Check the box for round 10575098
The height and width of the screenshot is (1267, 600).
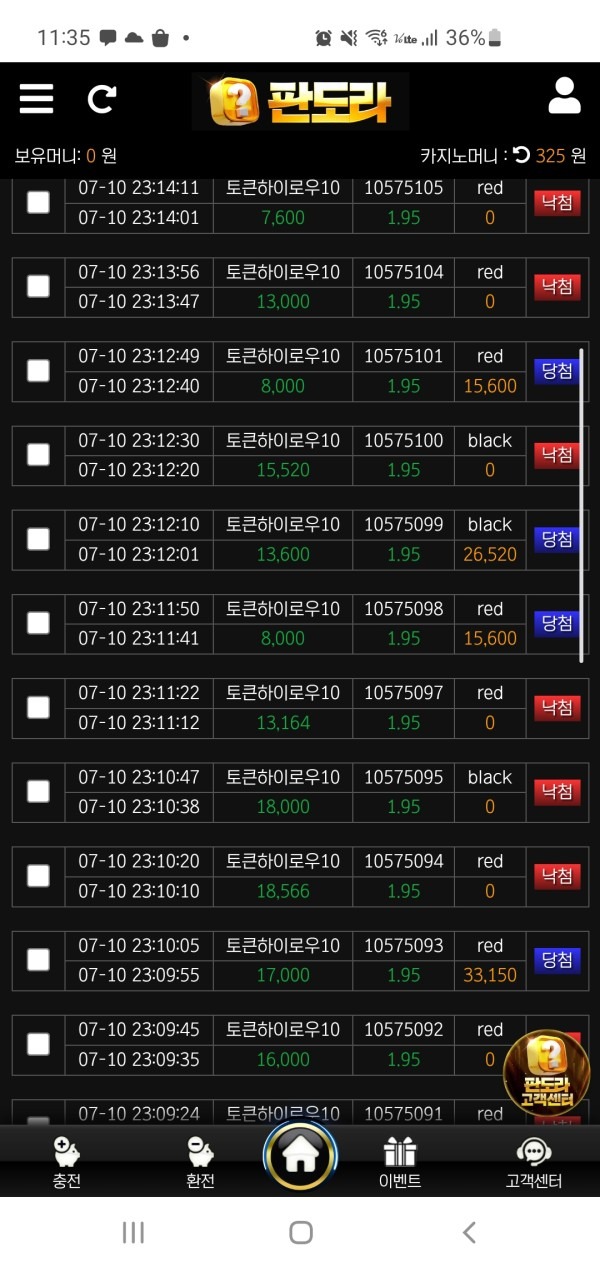click(38, 622)
